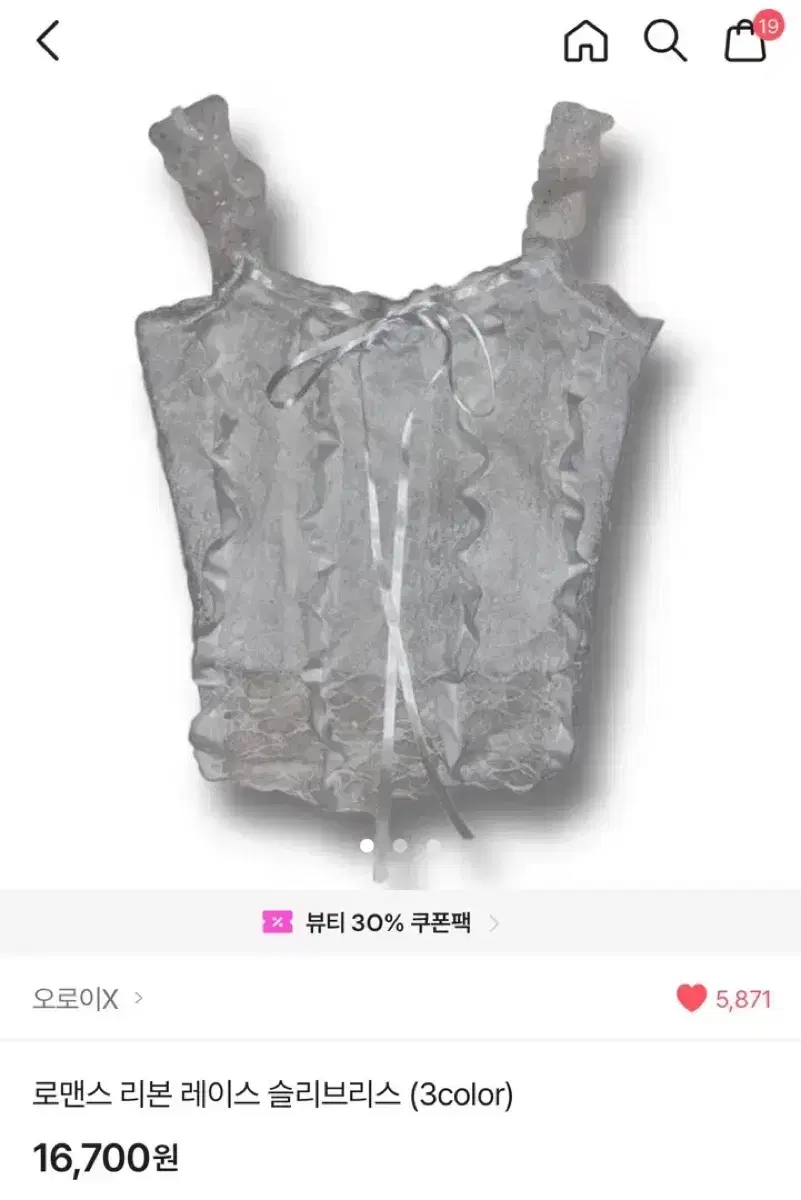Select the middle carousel indicator dot
The width and height of the screenshot is (801, 1200).
point(400,845)
